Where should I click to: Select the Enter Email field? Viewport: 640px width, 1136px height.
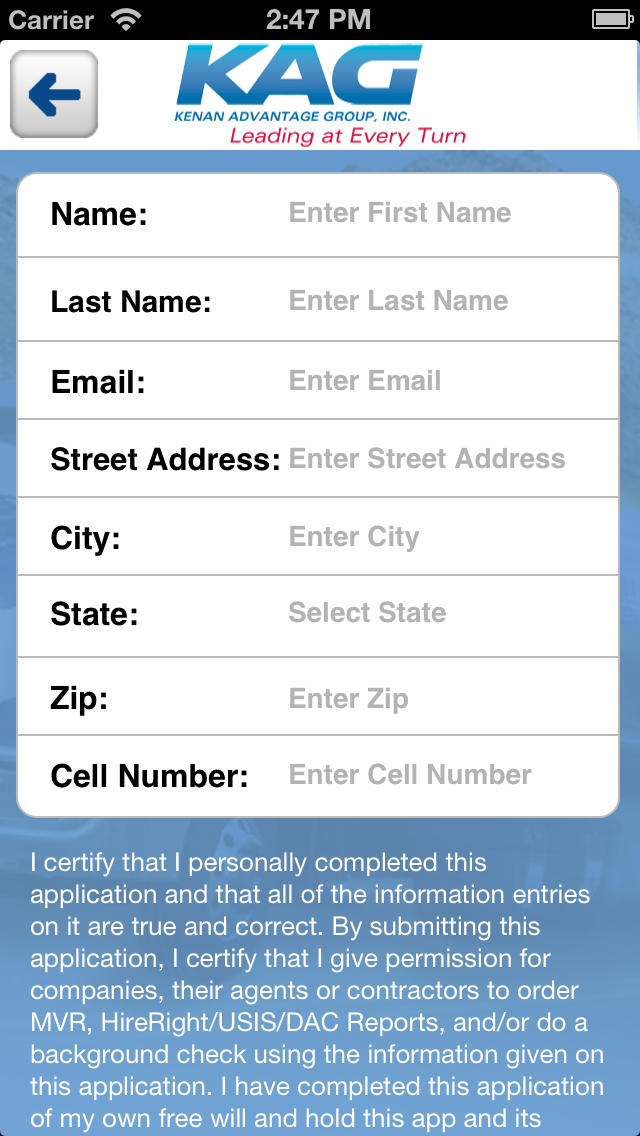449,380
